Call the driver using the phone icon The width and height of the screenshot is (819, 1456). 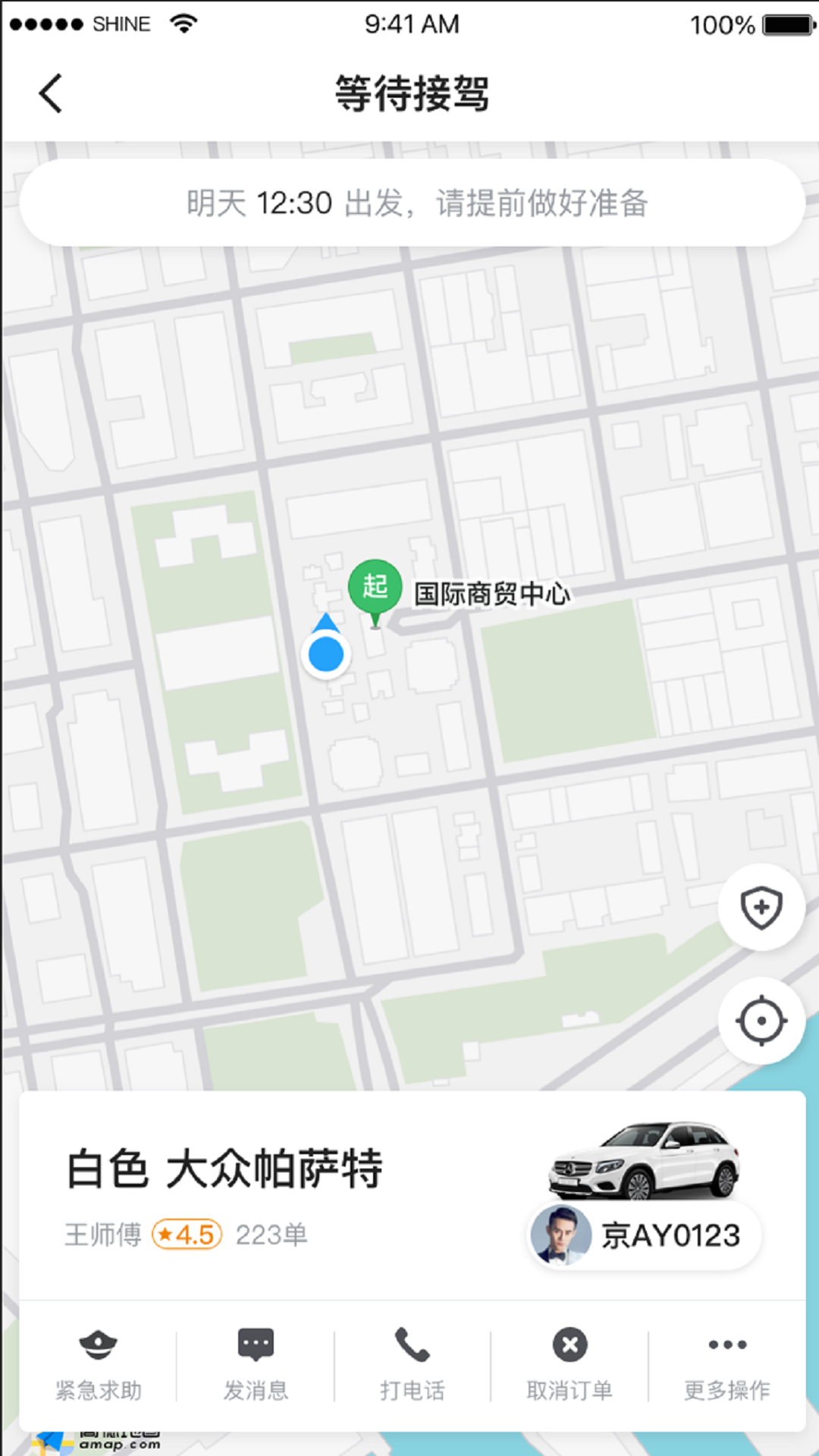click(x=412, y=1344)
